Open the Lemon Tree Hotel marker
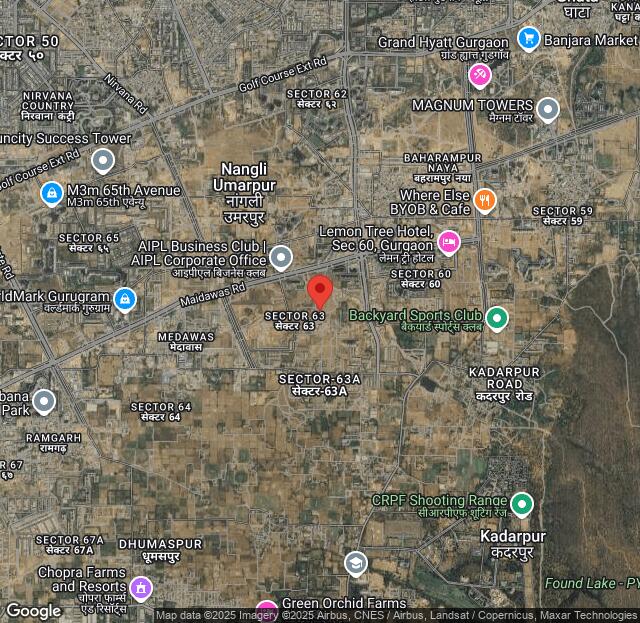 click(449, 241)
